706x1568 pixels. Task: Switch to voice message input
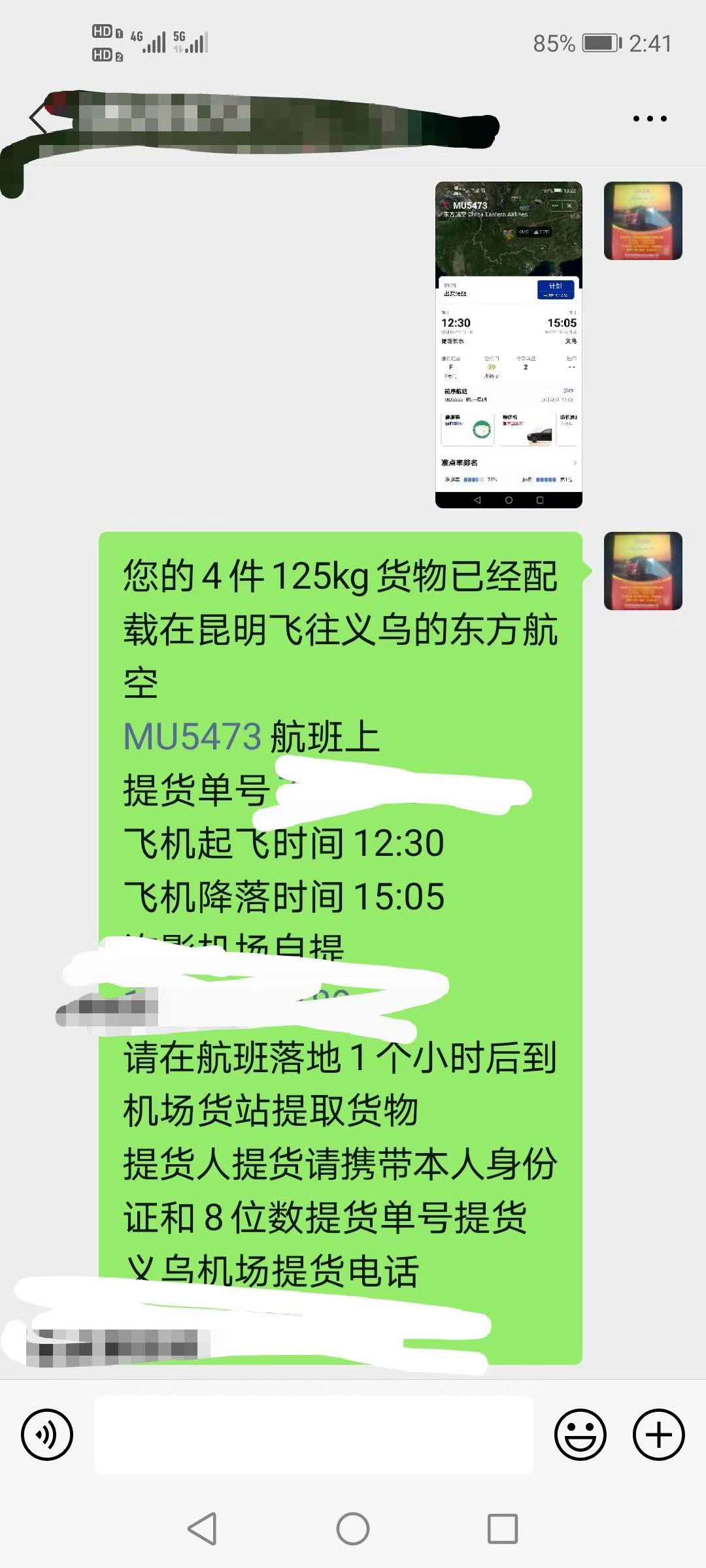(47, 1435)
